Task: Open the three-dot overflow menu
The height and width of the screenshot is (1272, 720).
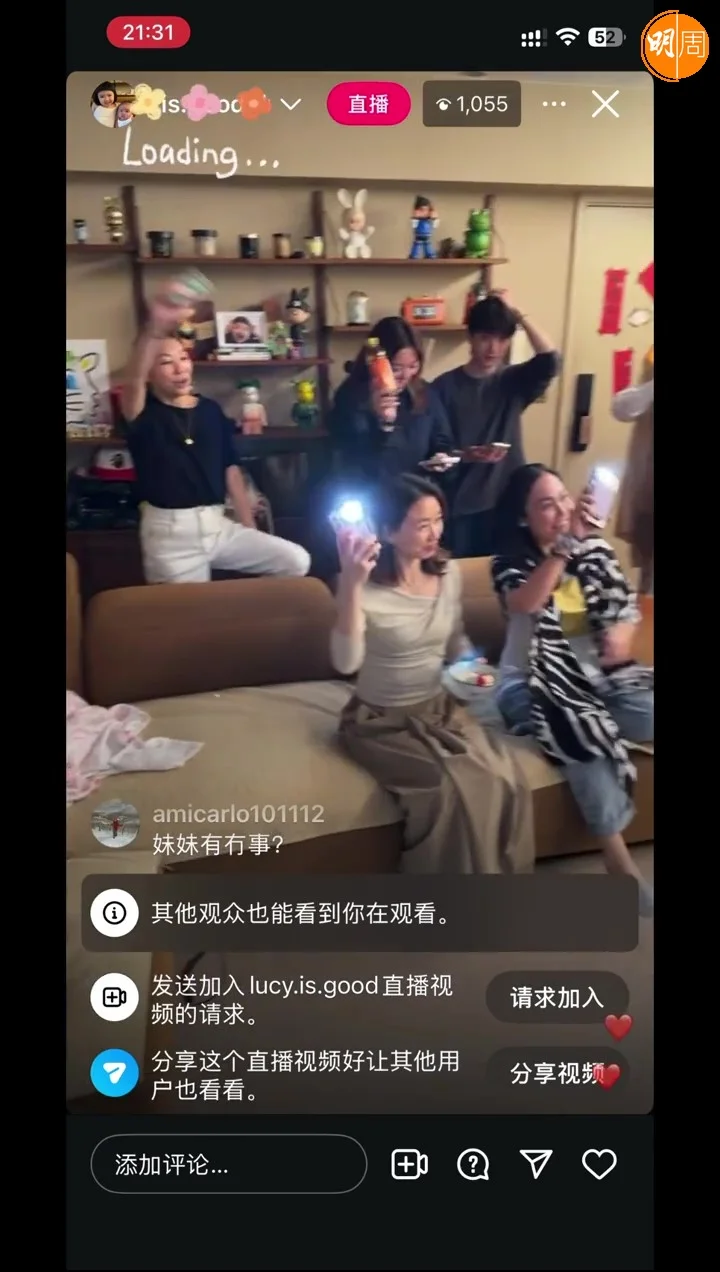Action: click(553, 104)
